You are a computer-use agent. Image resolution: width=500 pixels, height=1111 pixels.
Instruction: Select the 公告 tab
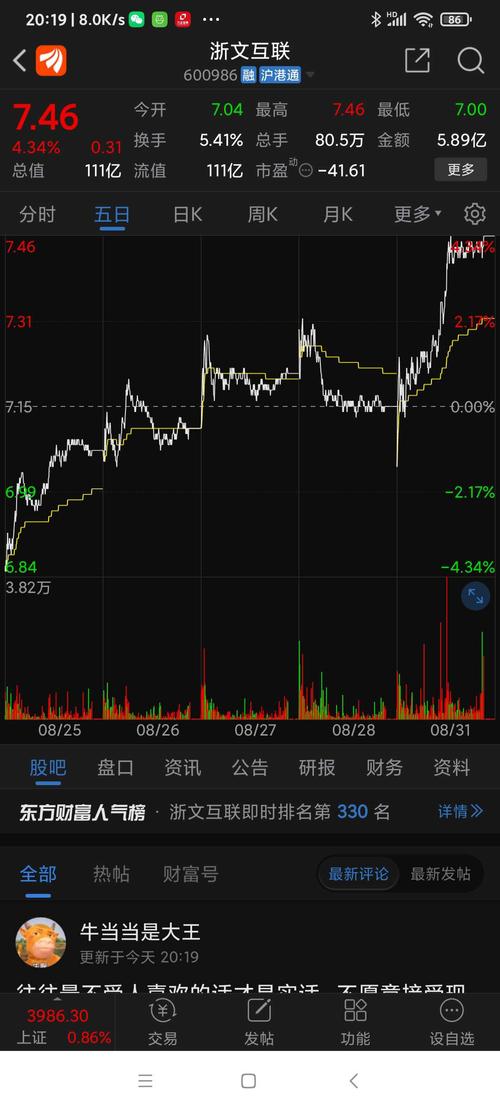(x=249, y=767)
